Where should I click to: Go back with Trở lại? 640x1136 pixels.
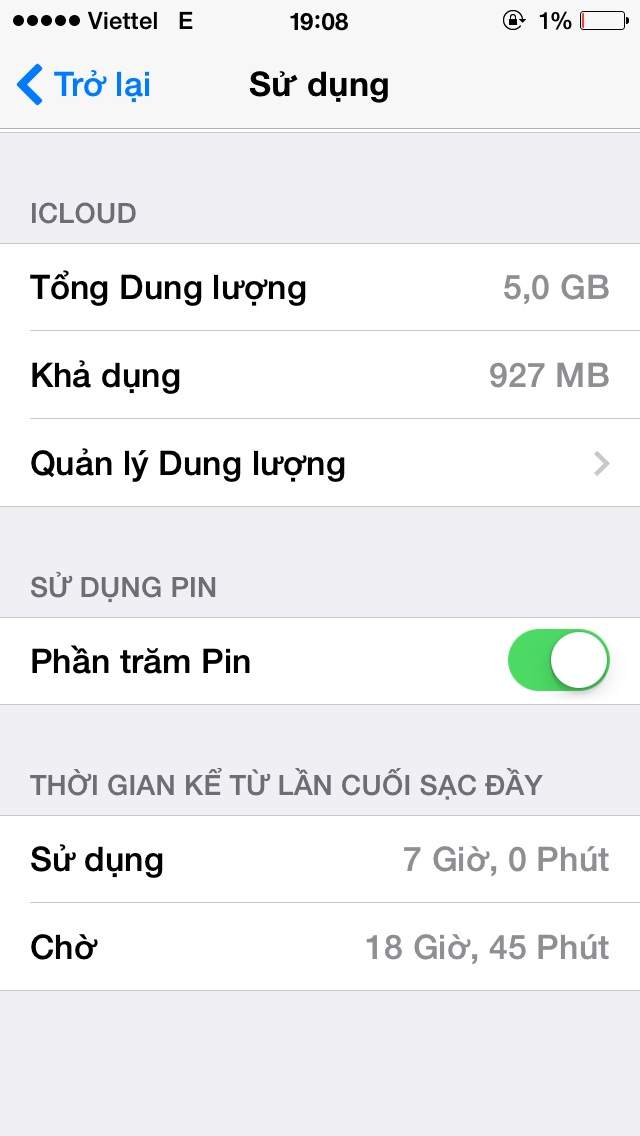point(83,85)
